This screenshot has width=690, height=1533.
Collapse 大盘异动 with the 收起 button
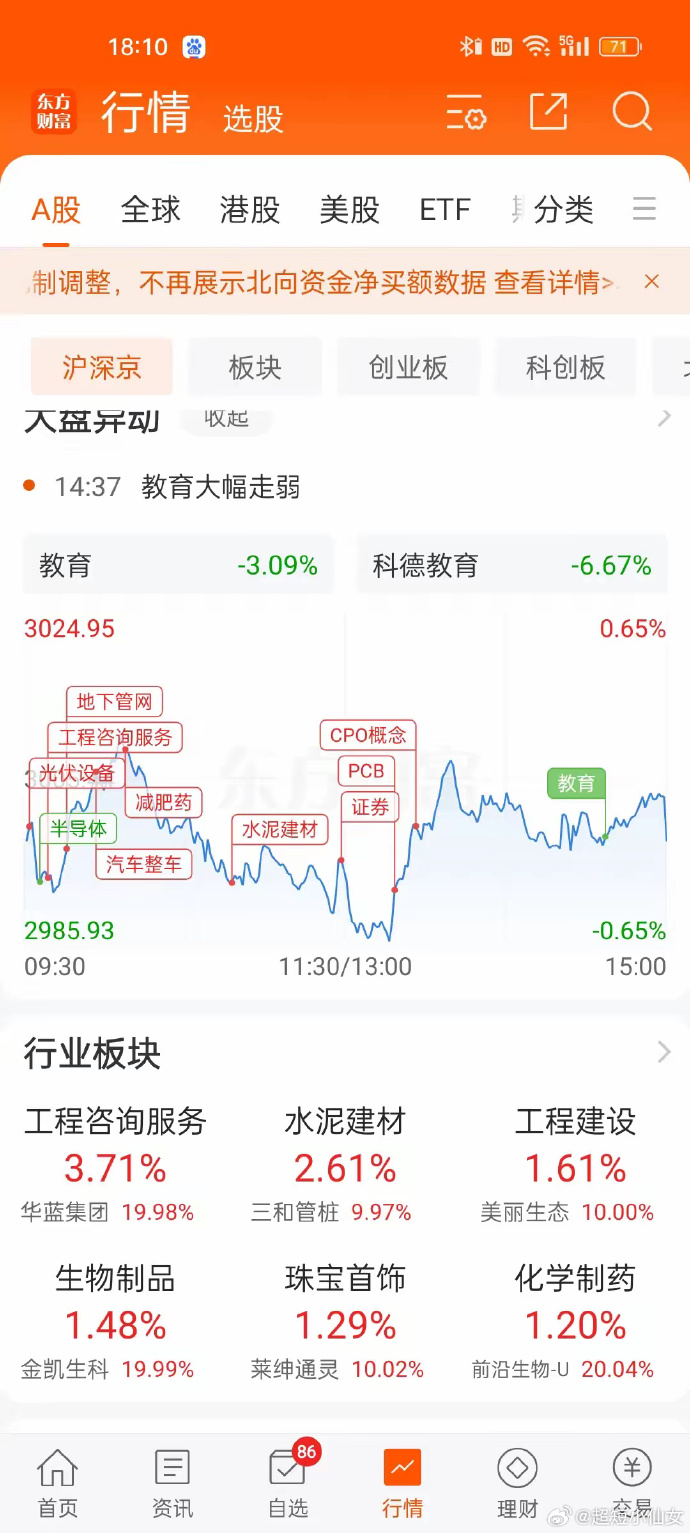click(227, 418)
